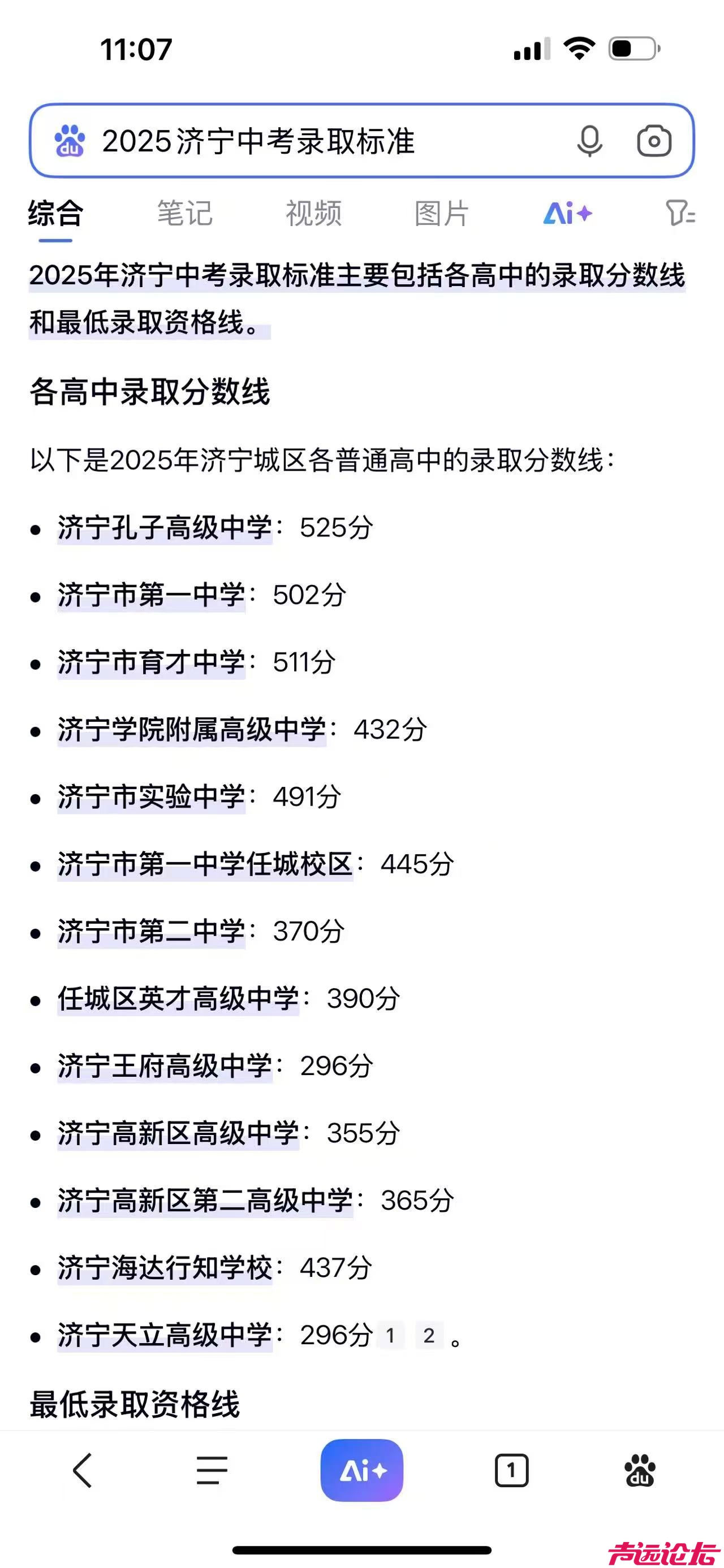Tap citation marker 2 after 济宁天立高级中学
724x1568 pixels.
428,1331
